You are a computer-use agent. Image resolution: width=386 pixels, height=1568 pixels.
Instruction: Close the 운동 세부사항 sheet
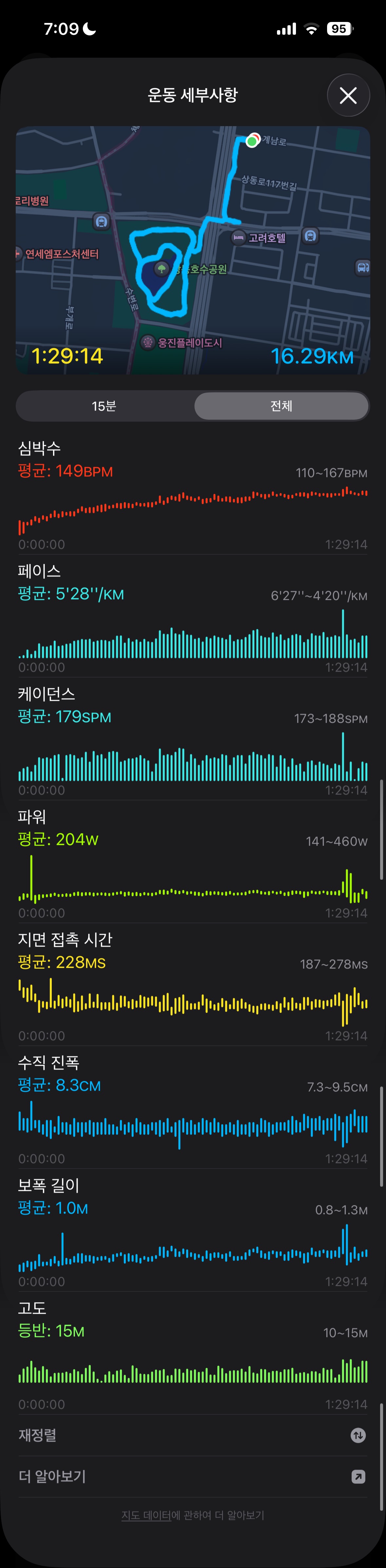pos(348,96)
